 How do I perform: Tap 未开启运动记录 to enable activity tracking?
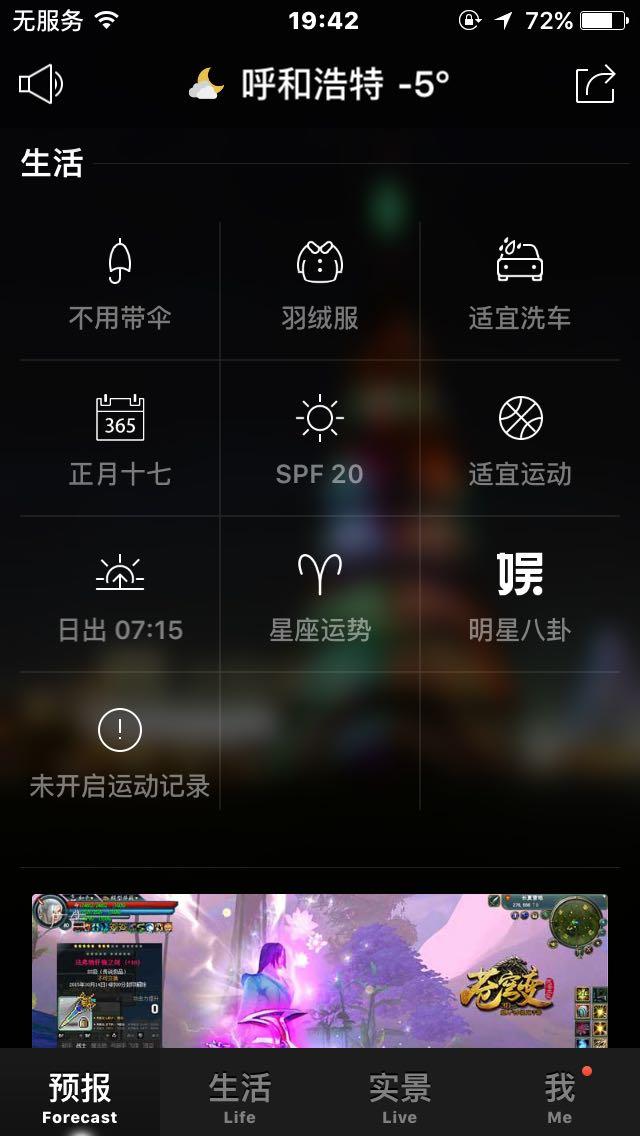pyautogui.click(x=120, y=752)
